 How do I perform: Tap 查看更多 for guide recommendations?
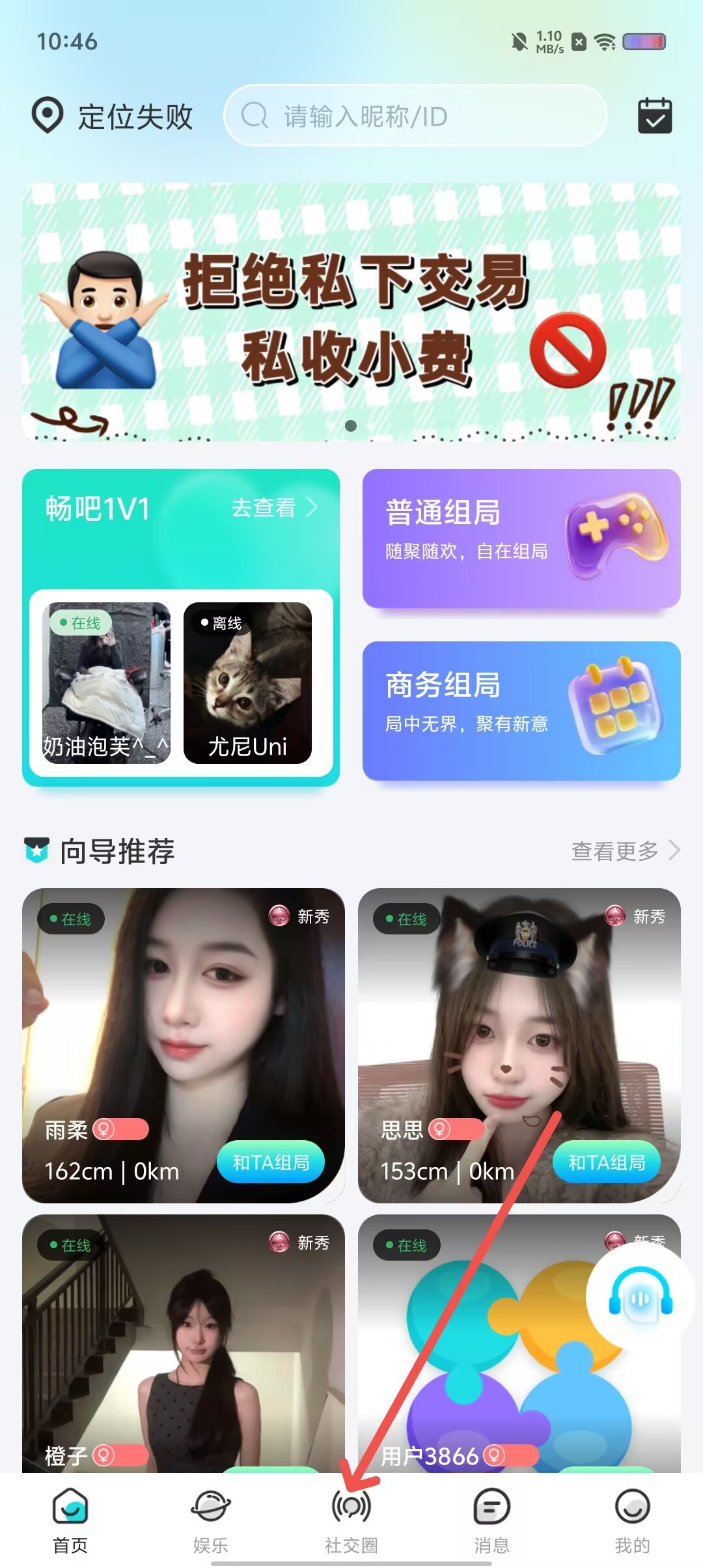coord(626,850)
